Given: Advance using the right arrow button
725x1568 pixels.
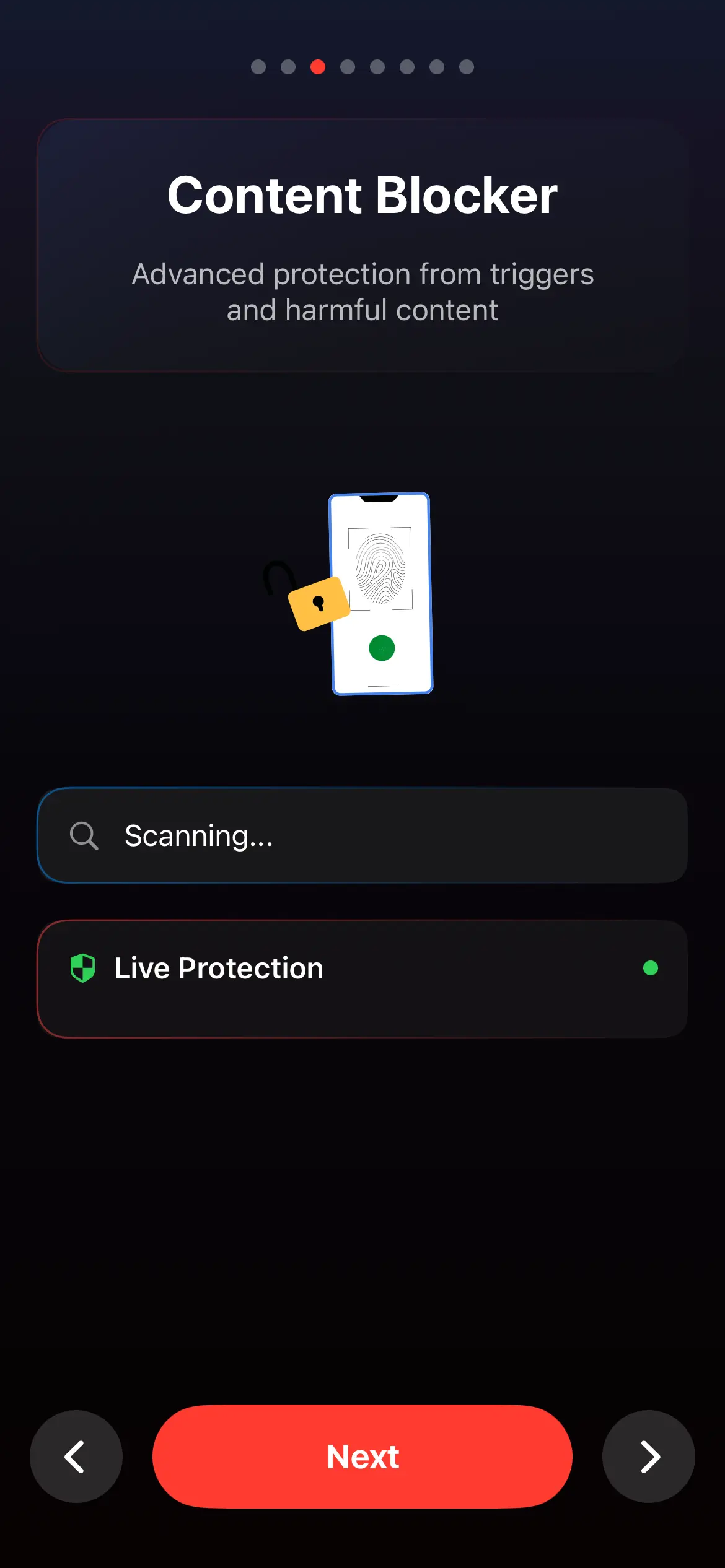Looking at the screenshot, I should tap(648, 1456).
